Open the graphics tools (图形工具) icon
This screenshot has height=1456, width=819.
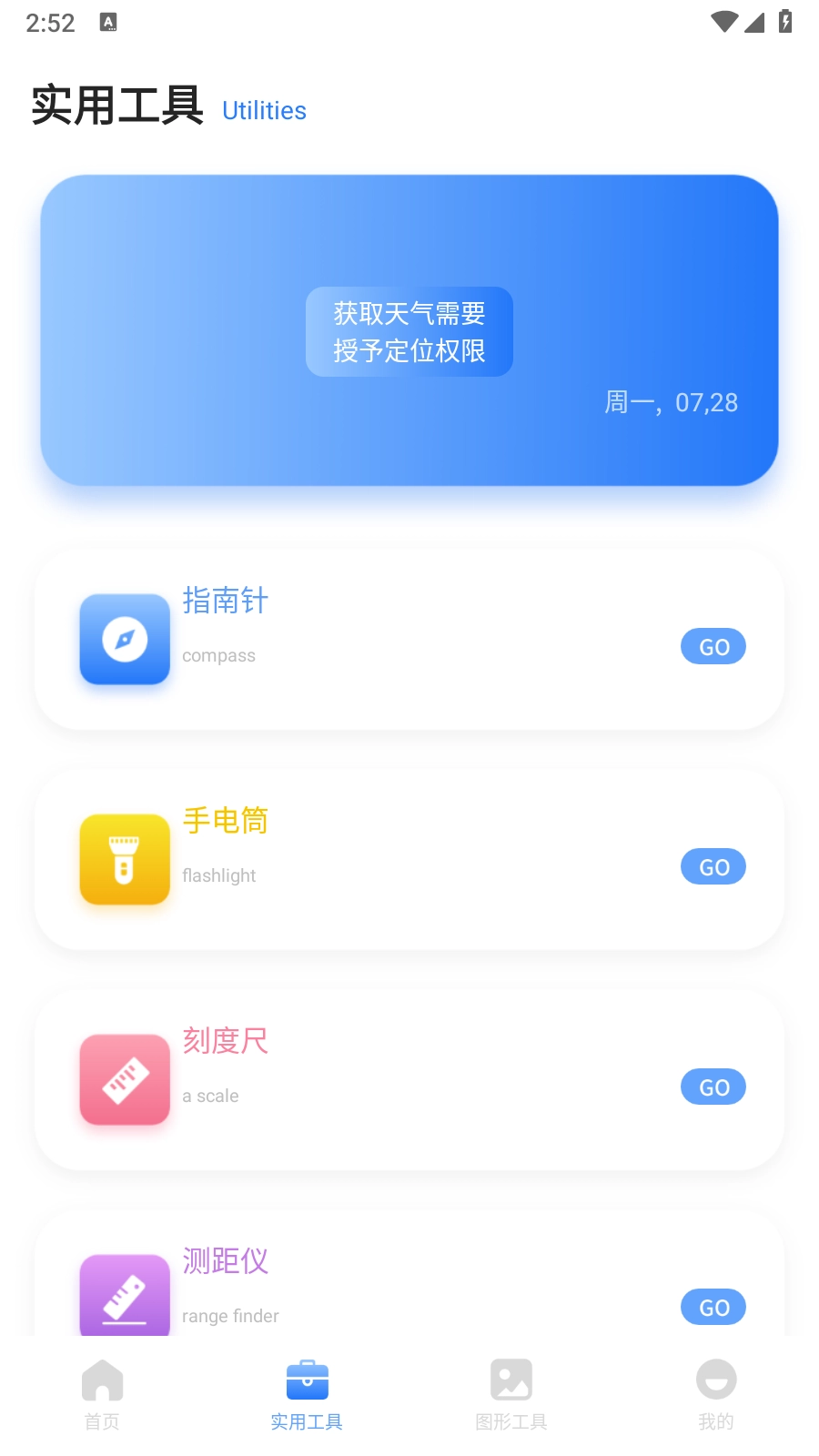point(511,1380)
